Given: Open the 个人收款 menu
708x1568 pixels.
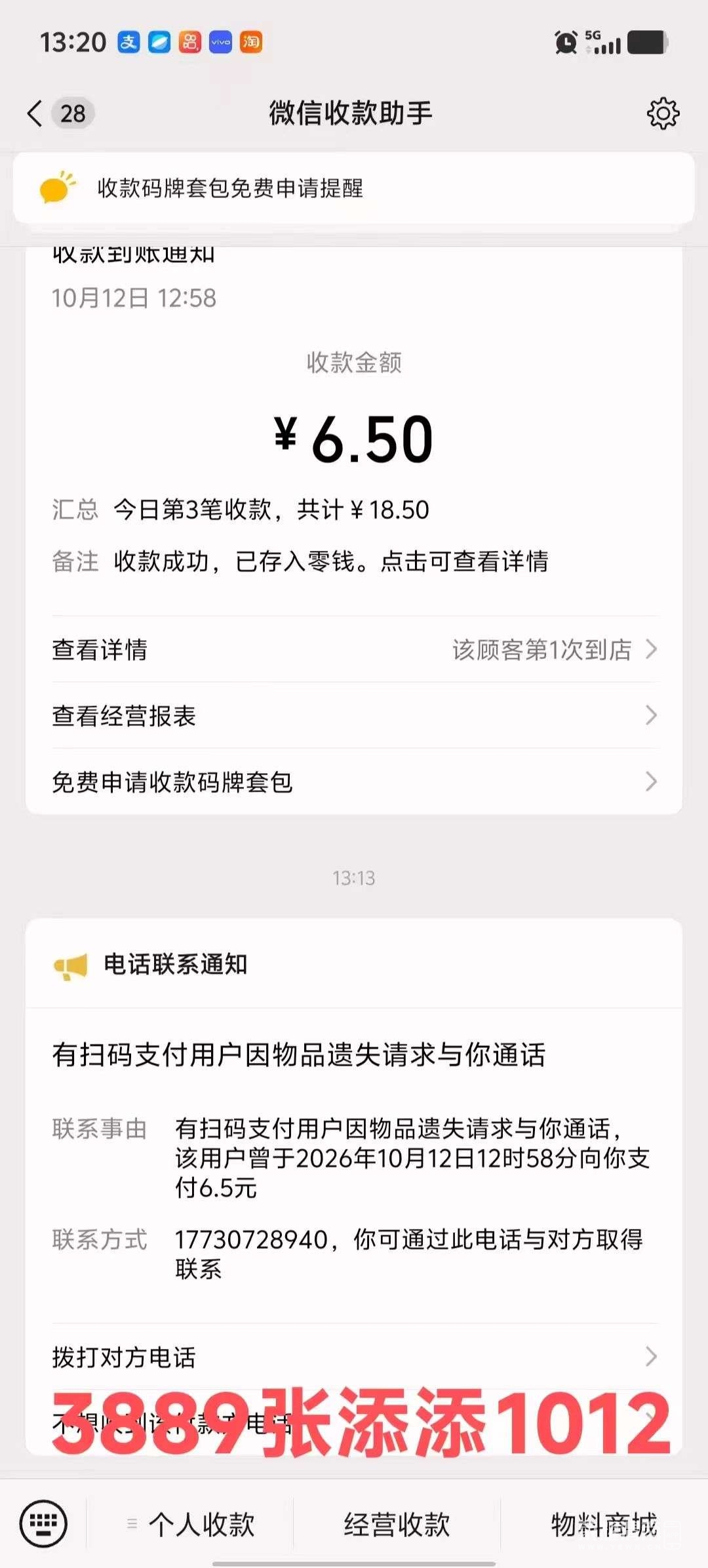Looking at the screenshot, I should coord(190,1524).
